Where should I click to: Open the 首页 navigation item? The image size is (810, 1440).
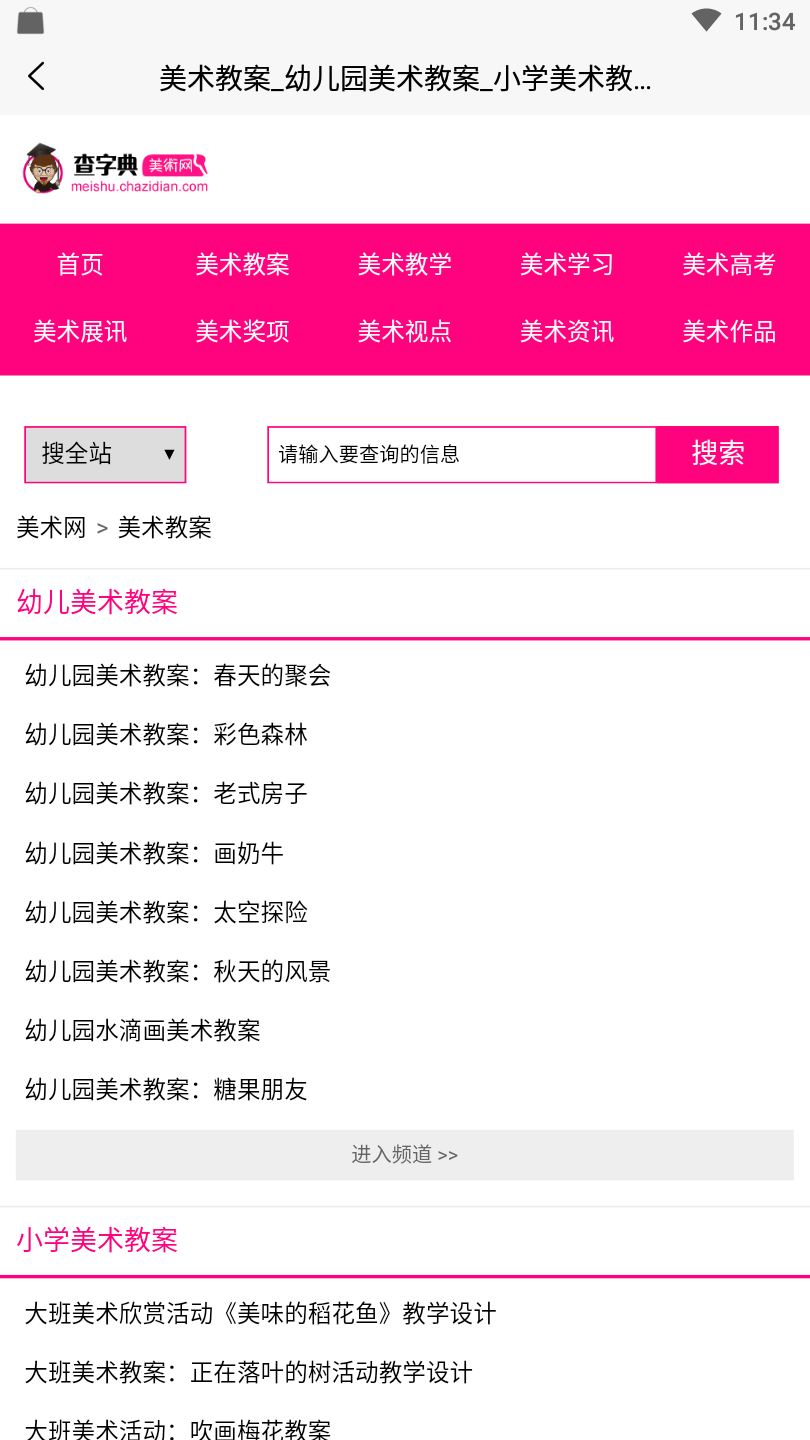click(x=80, y=264)
